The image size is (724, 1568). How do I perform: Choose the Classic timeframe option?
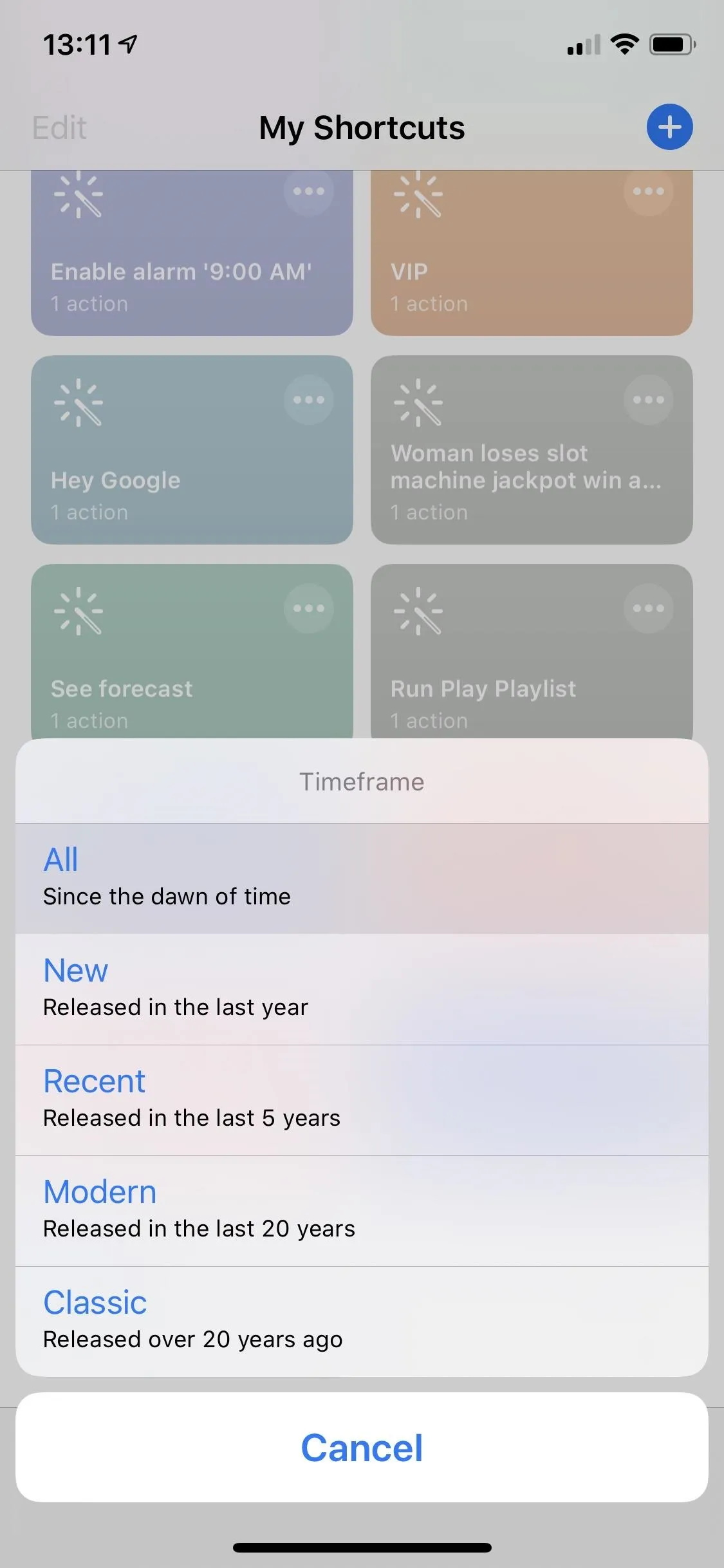point(362,1321)
